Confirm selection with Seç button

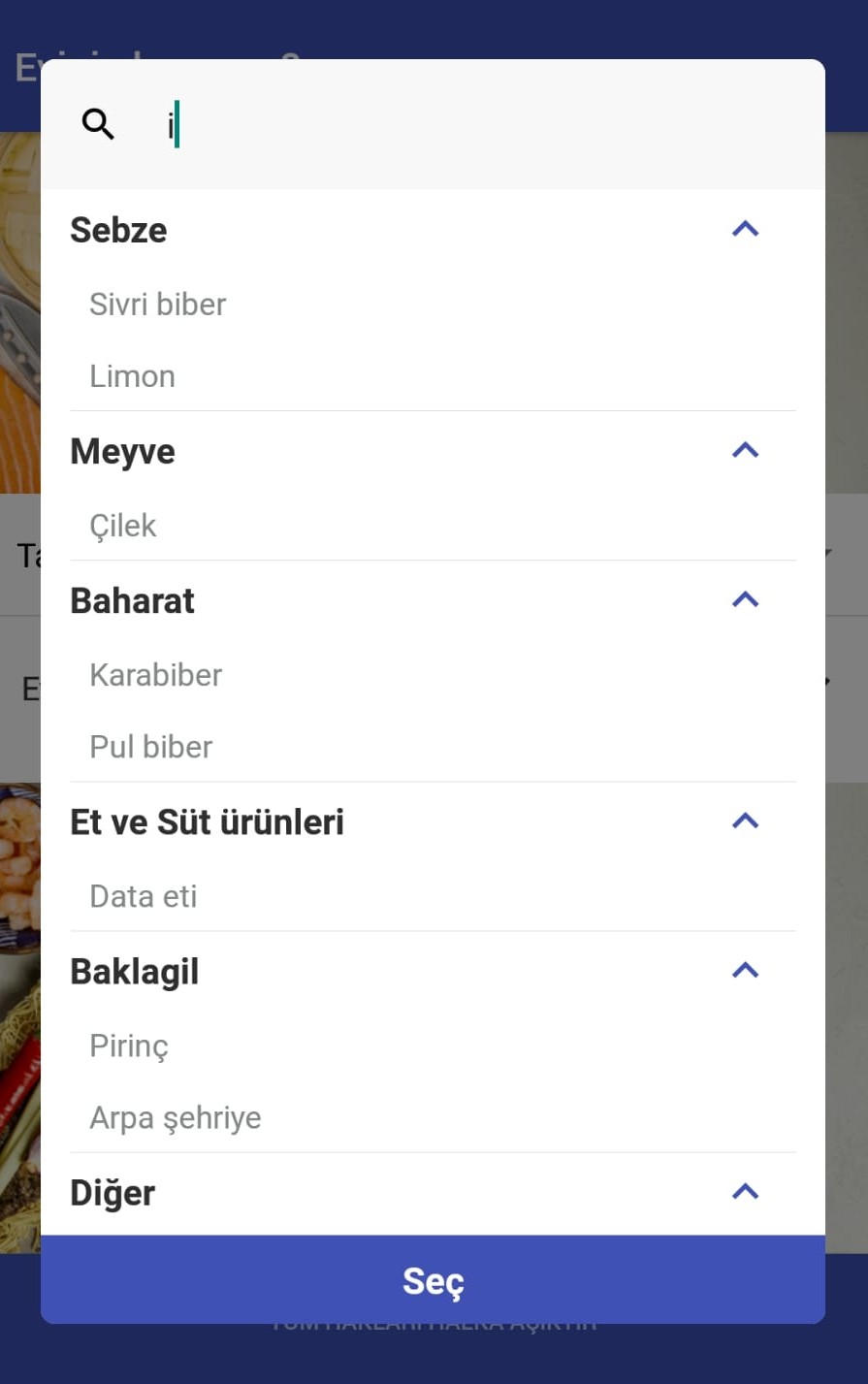[x=433, y=1280]
